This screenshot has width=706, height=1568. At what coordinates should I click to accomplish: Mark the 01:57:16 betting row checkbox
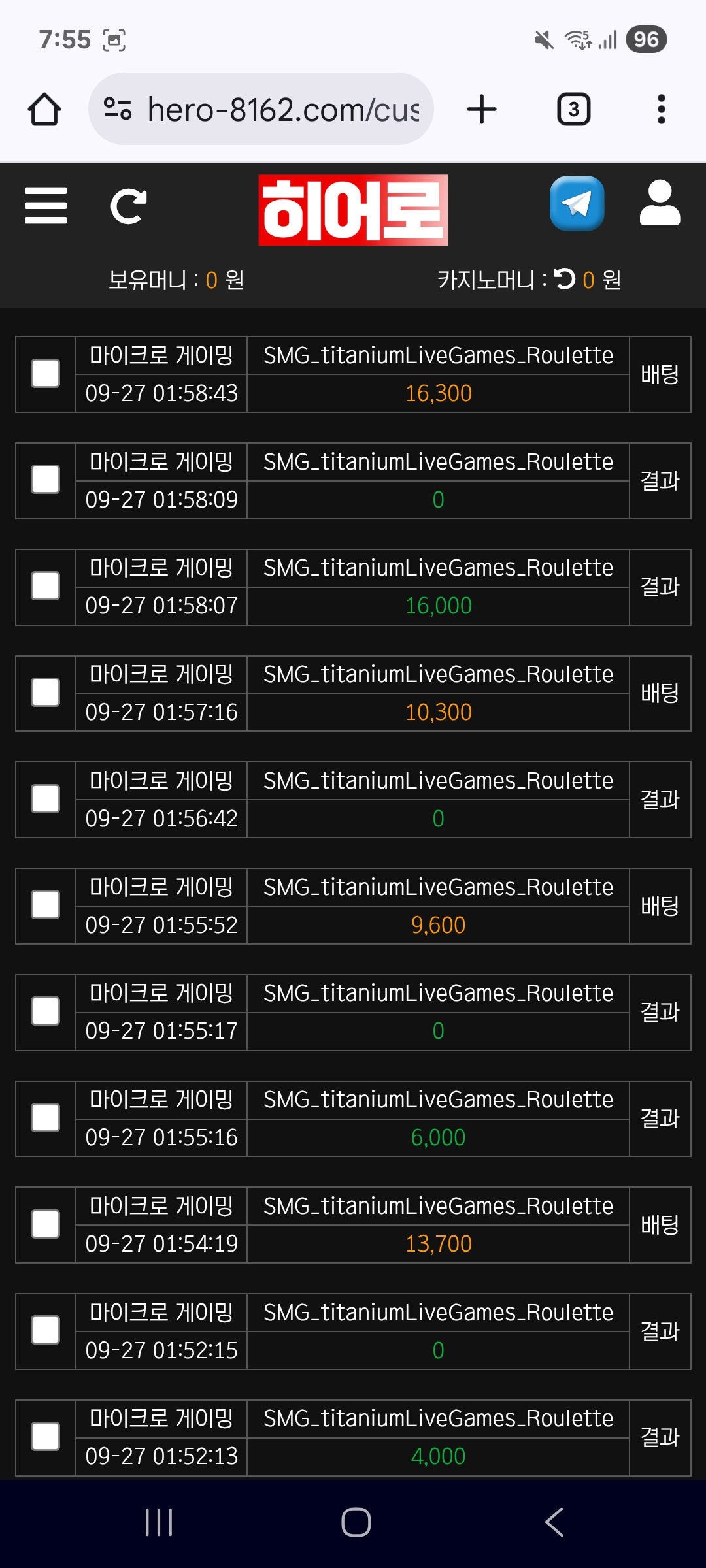[x=46, y=693]
